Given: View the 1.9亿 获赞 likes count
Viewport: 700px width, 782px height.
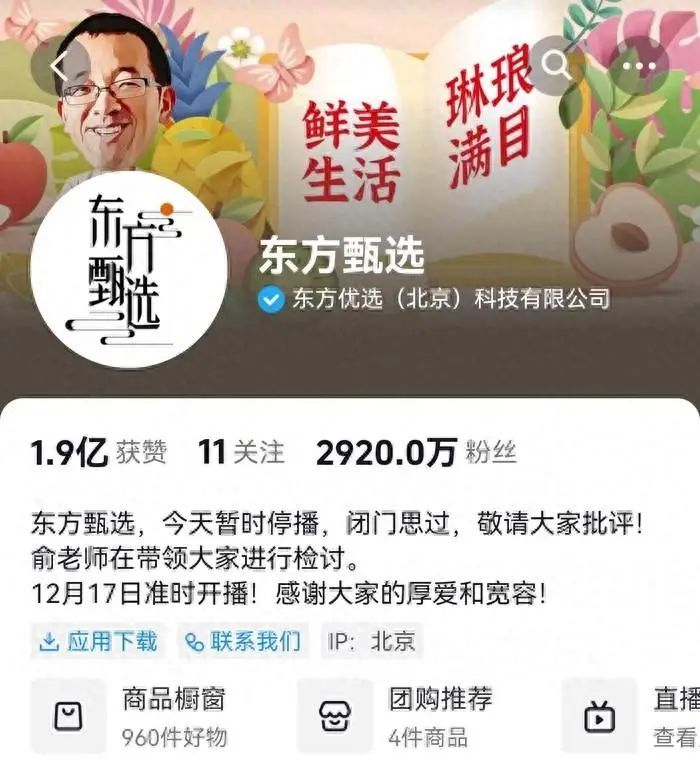Looking at the screenshot, I should 98,453.
